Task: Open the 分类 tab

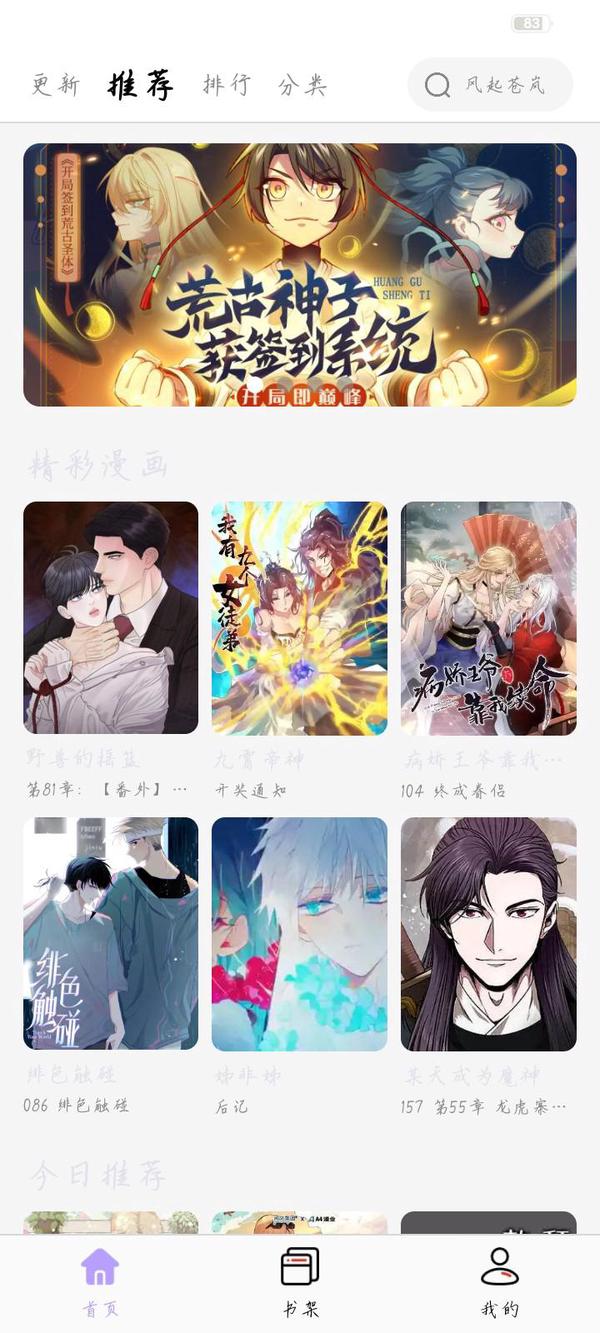Action: 302,85
